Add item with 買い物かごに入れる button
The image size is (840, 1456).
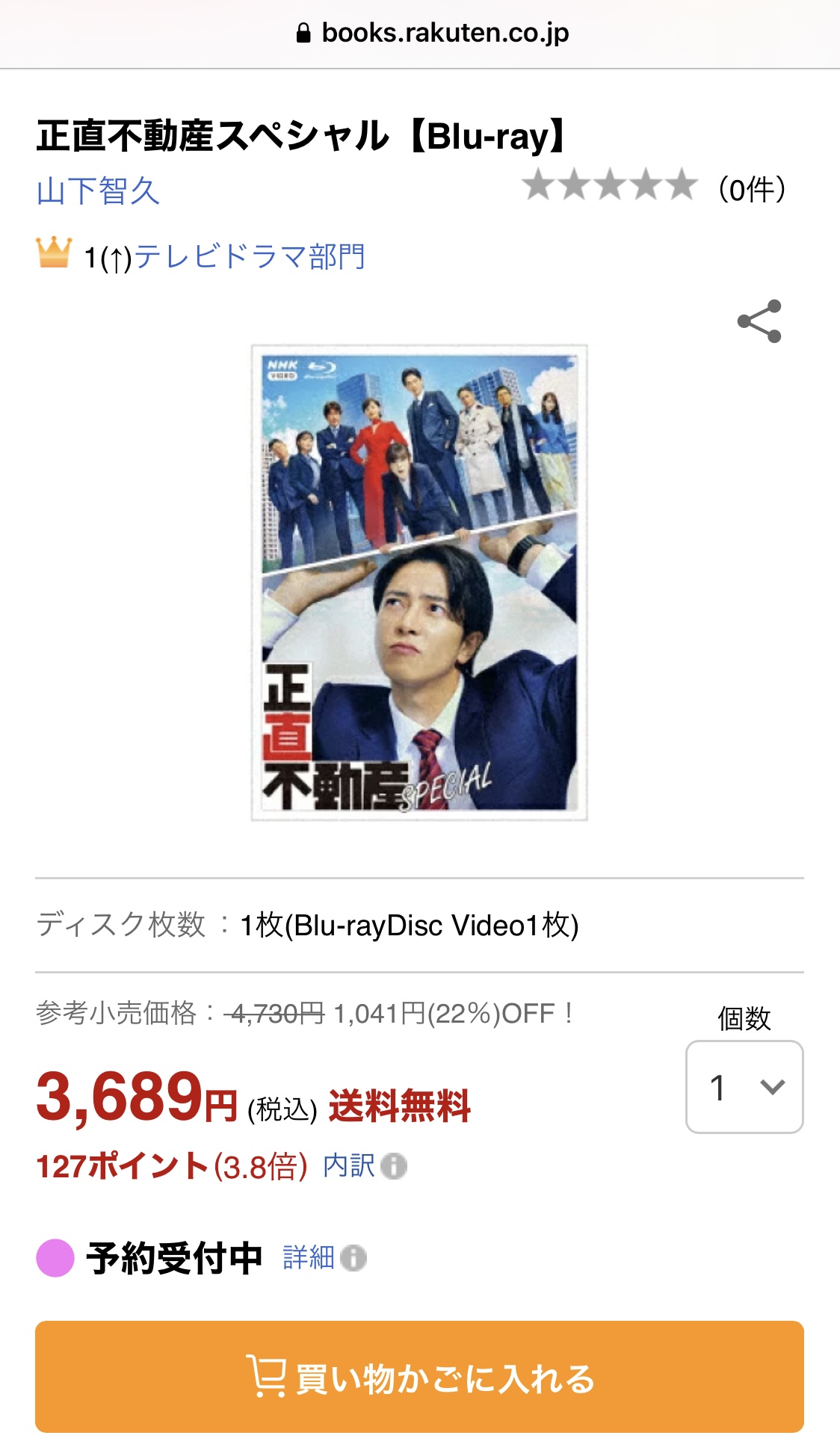pyautogui.click(x=419, y=1377)
